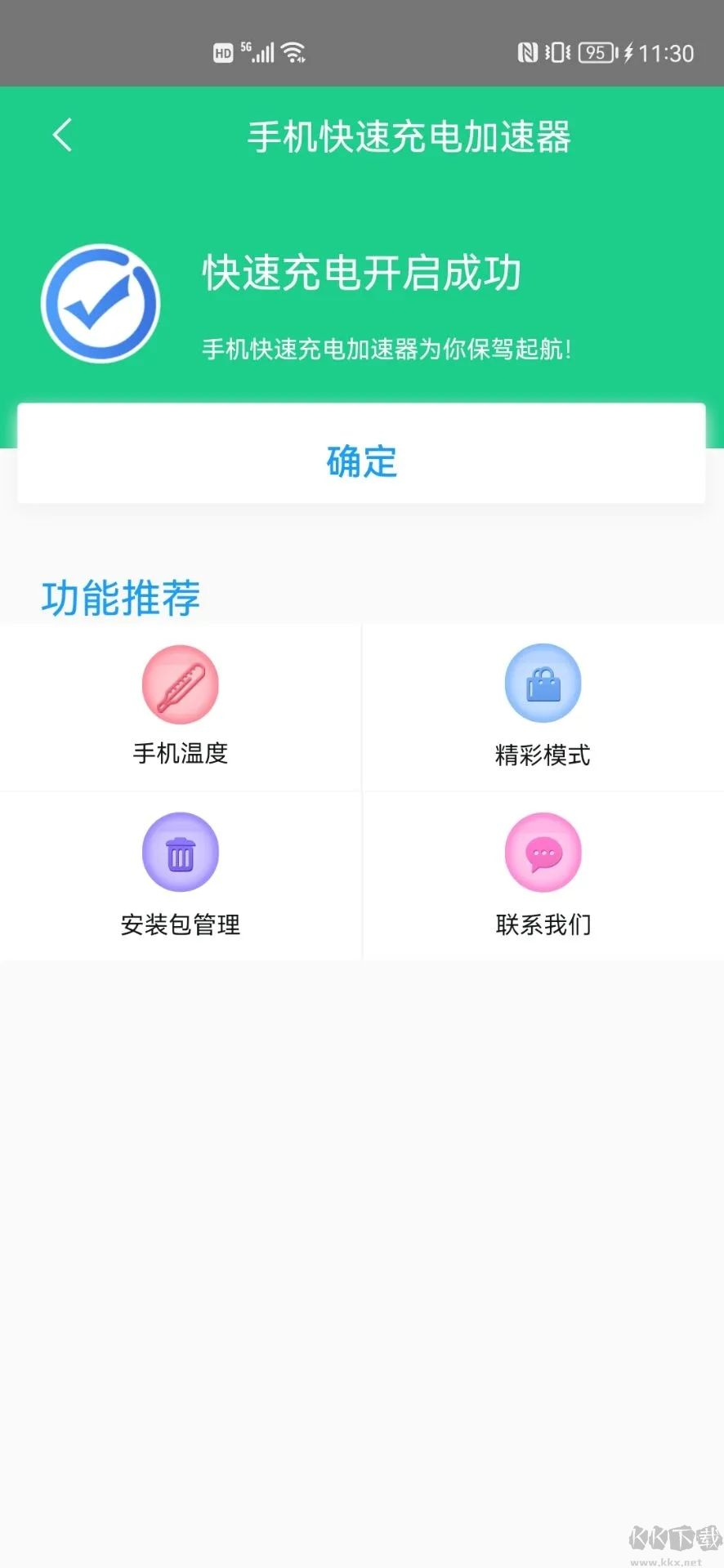Open 联系我们 option

point(543,875)
